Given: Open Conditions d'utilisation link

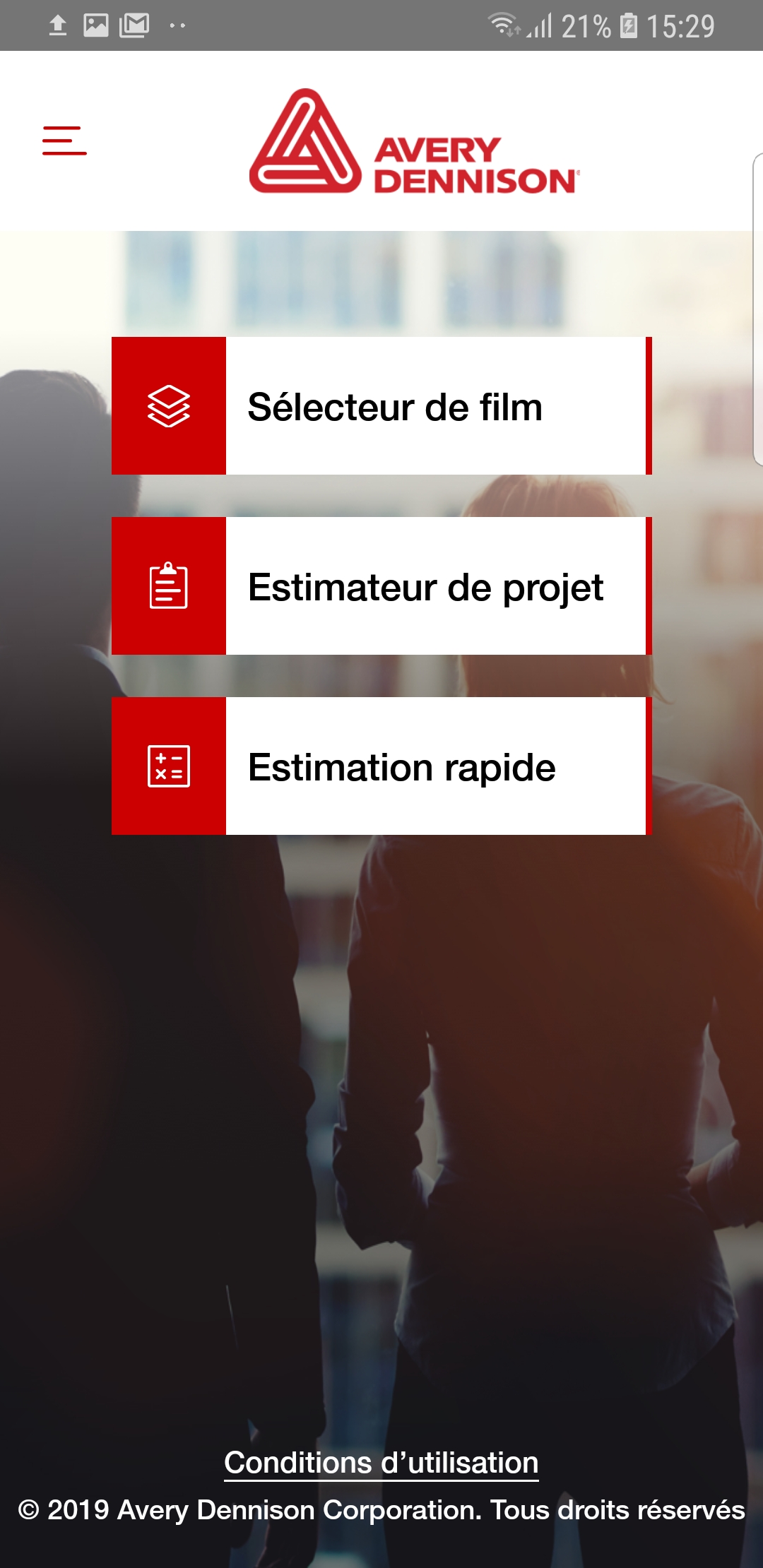Looking at the screenshot, I should 381,1462.
